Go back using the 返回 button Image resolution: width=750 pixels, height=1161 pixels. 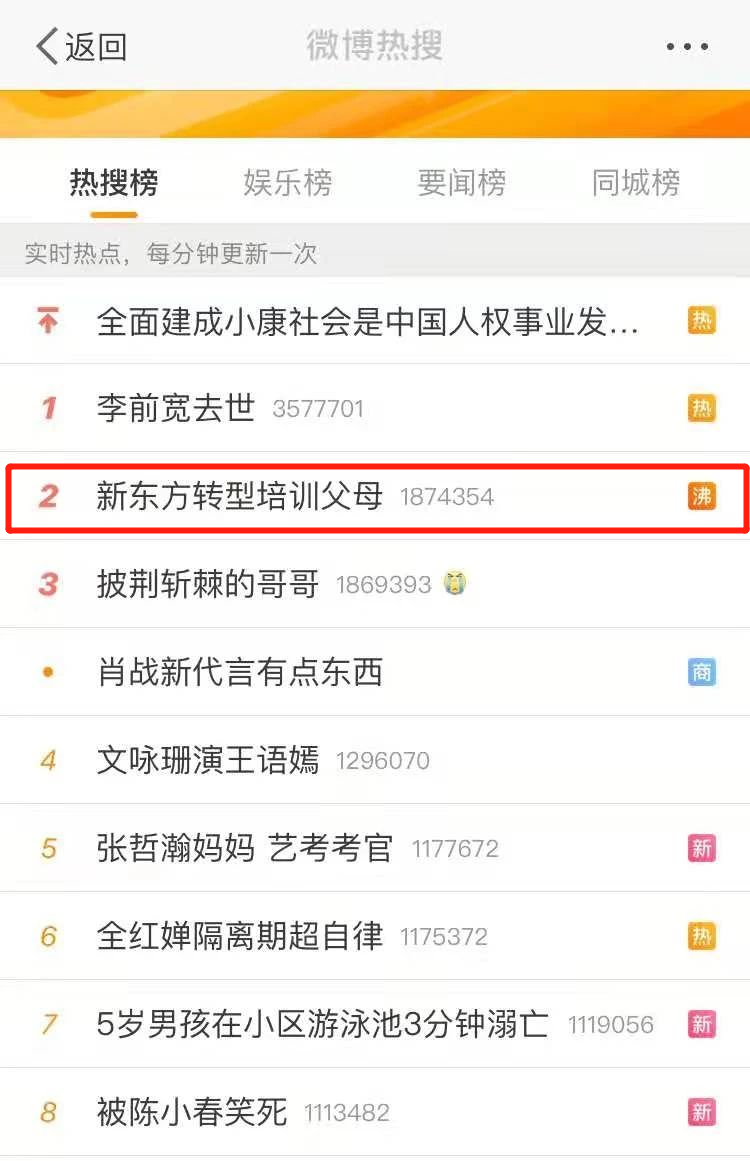coord(82,46)
